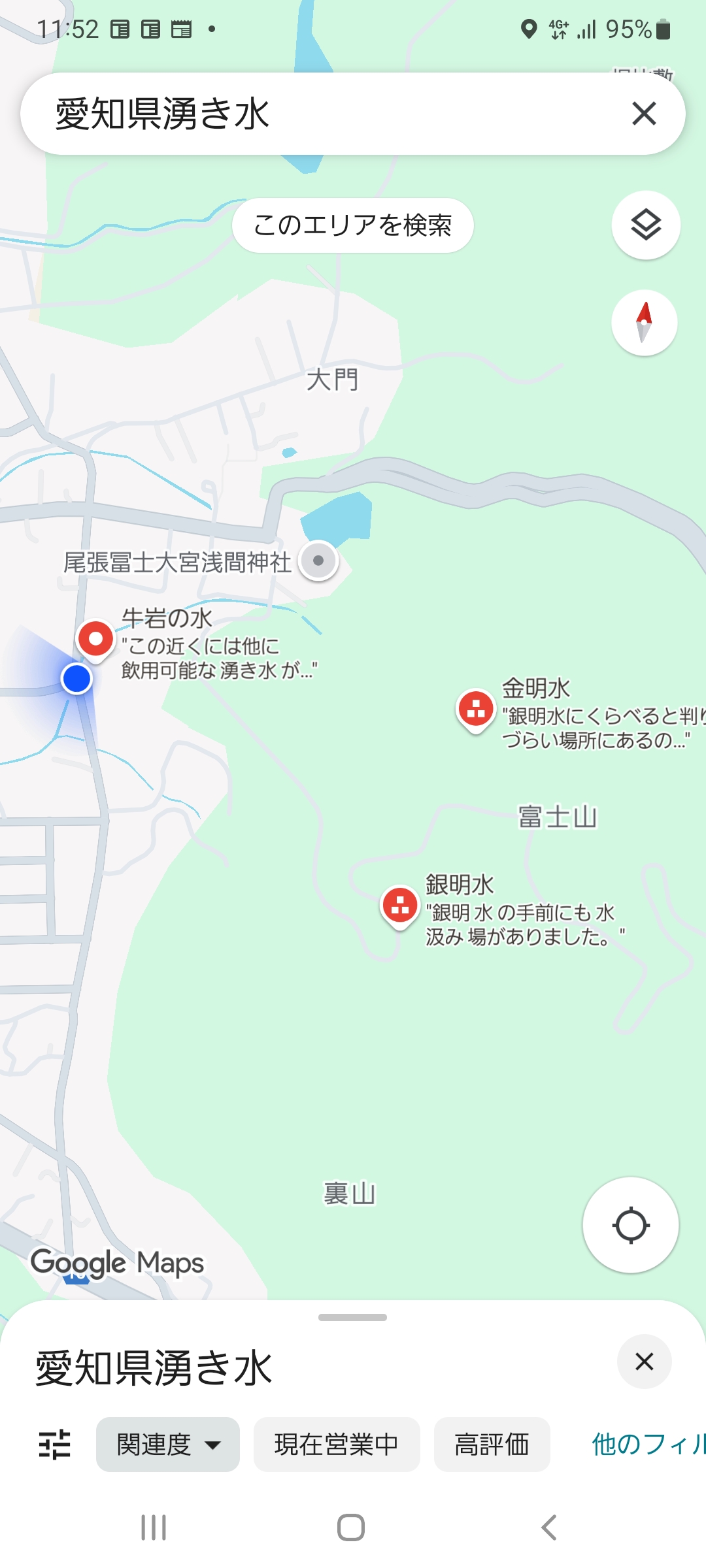This screenshot has width=706, height=1568.
Task: Close the 愛知県湧き水 results panel
Action: [x=645, y=1362]
